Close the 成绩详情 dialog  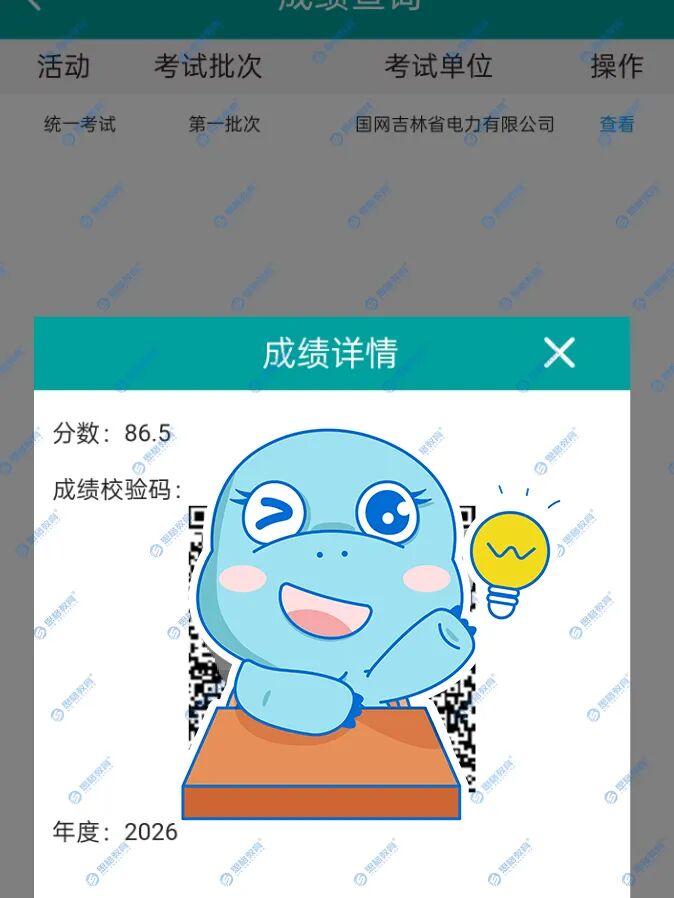[x=559, y=352]
